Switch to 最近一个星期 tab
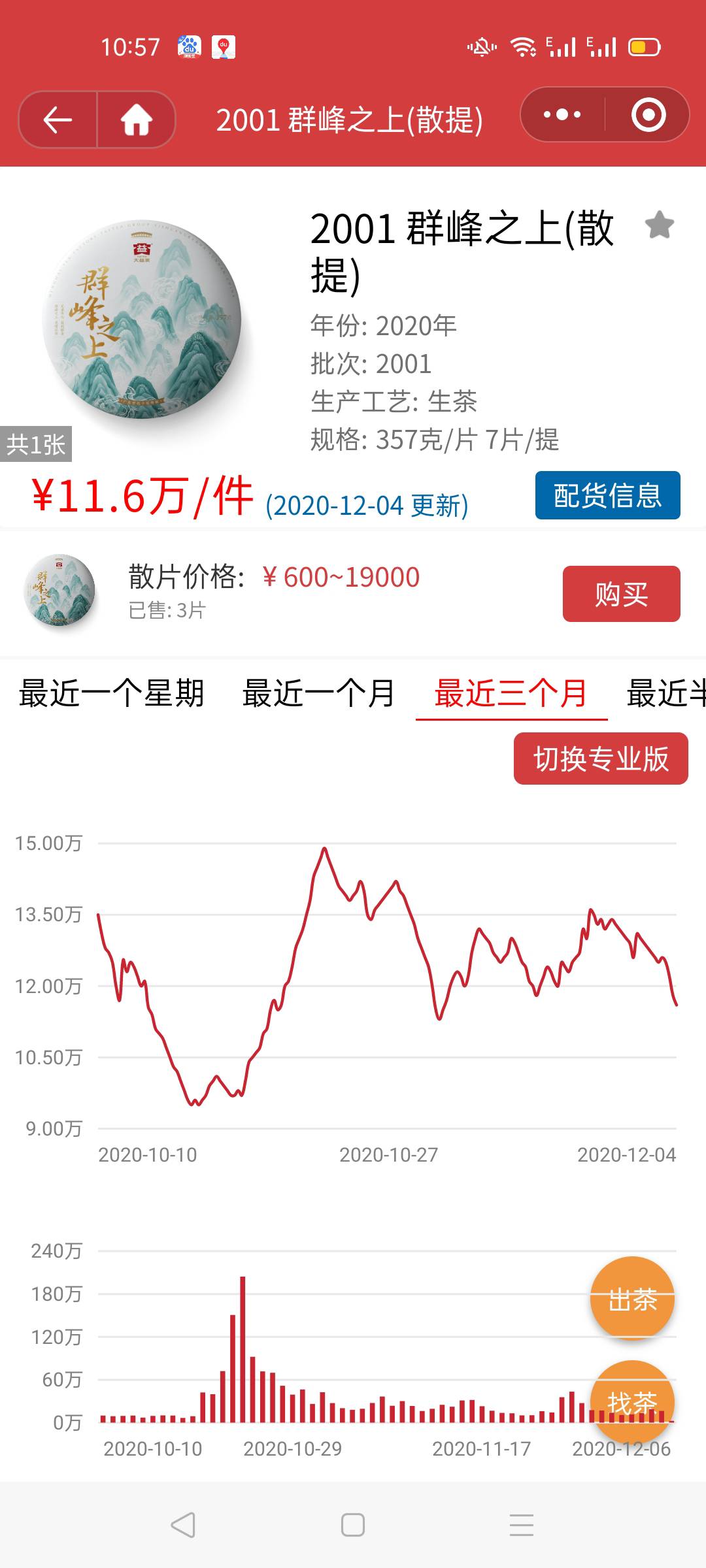This screenshot has width=706, height=1568. pyautogui.click(x=111, y=693)
